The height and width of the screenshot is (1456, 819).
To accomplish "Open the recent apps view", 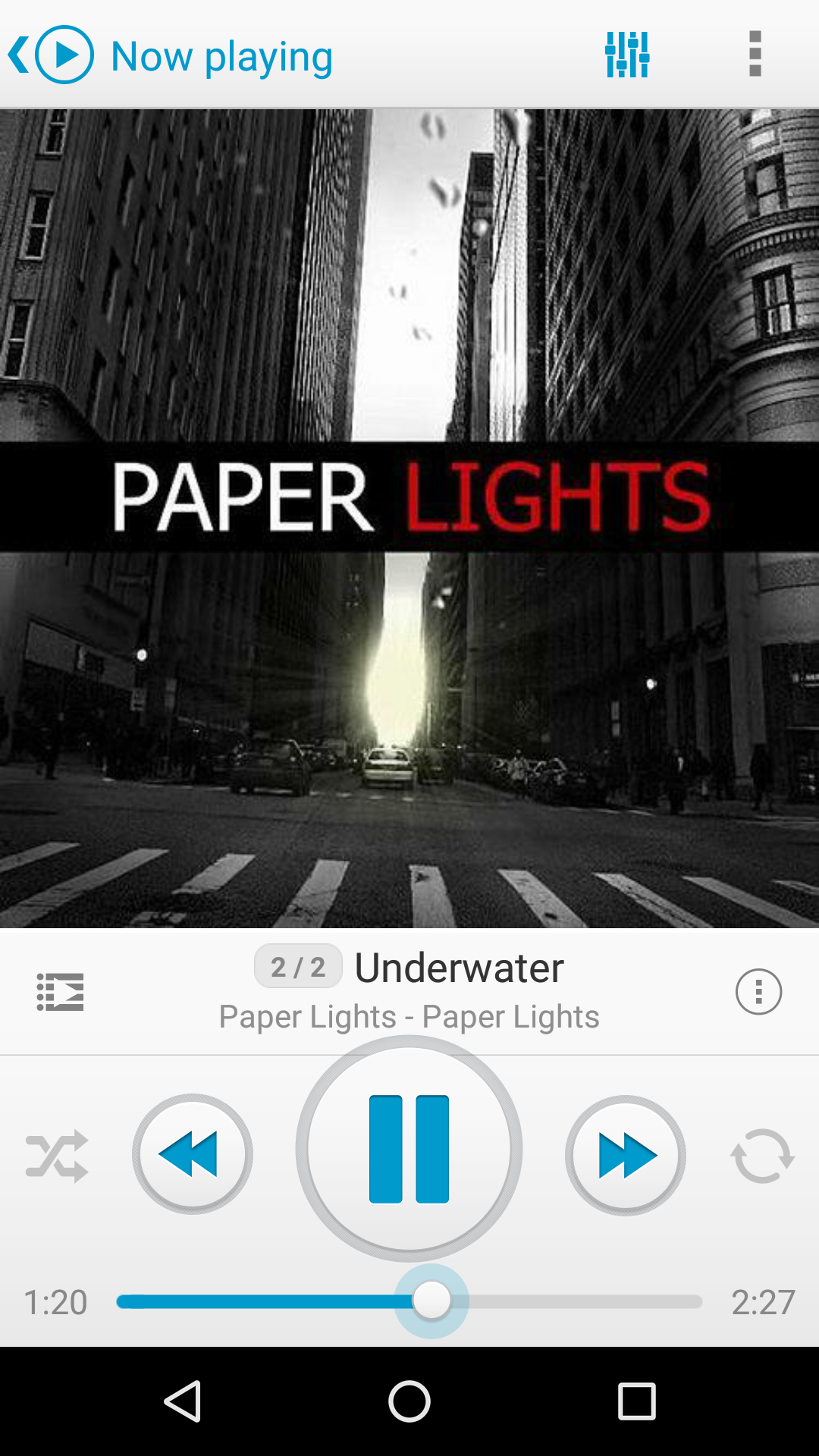I will [x=637, y=1401].
